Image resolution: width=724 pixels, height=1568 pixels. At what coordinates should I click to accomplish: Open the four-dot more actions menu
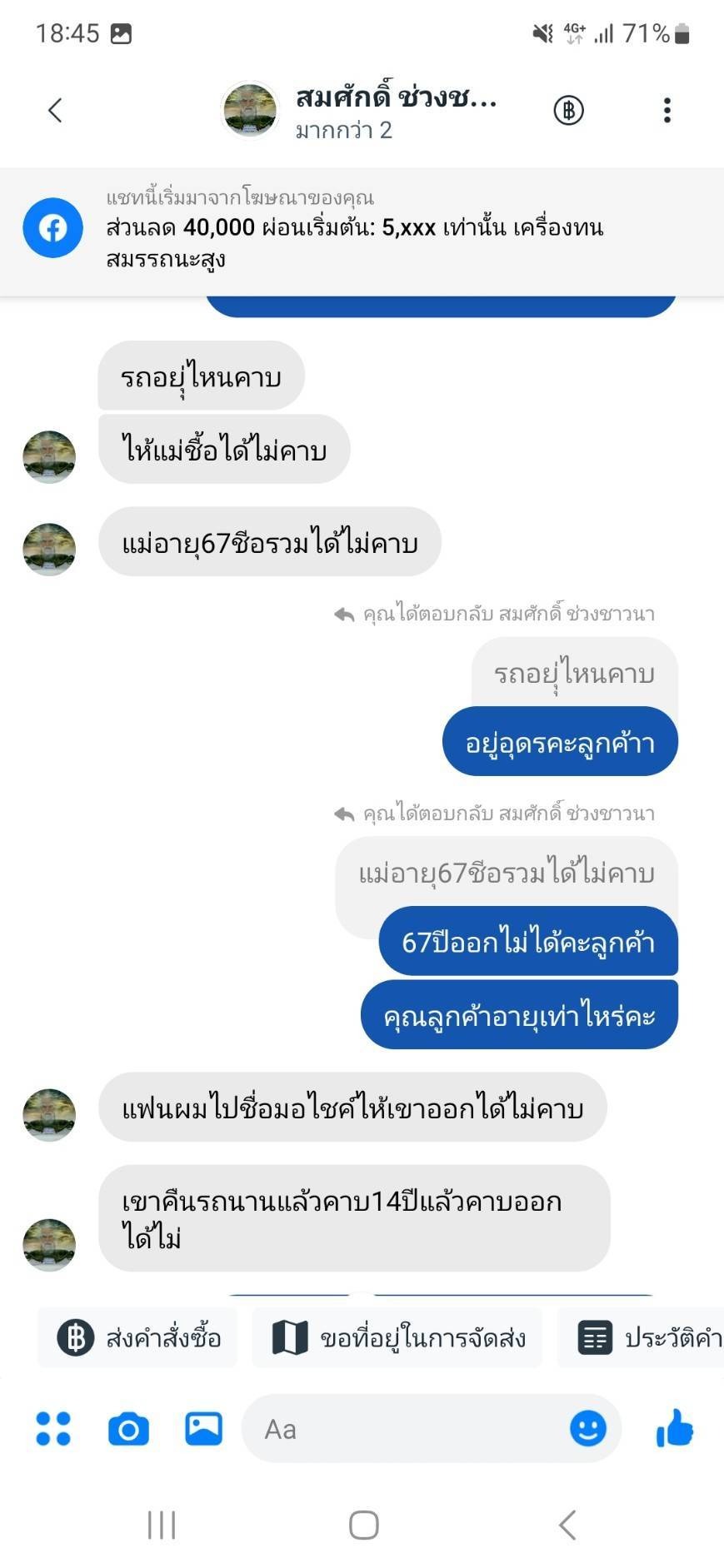point(53,1429)
